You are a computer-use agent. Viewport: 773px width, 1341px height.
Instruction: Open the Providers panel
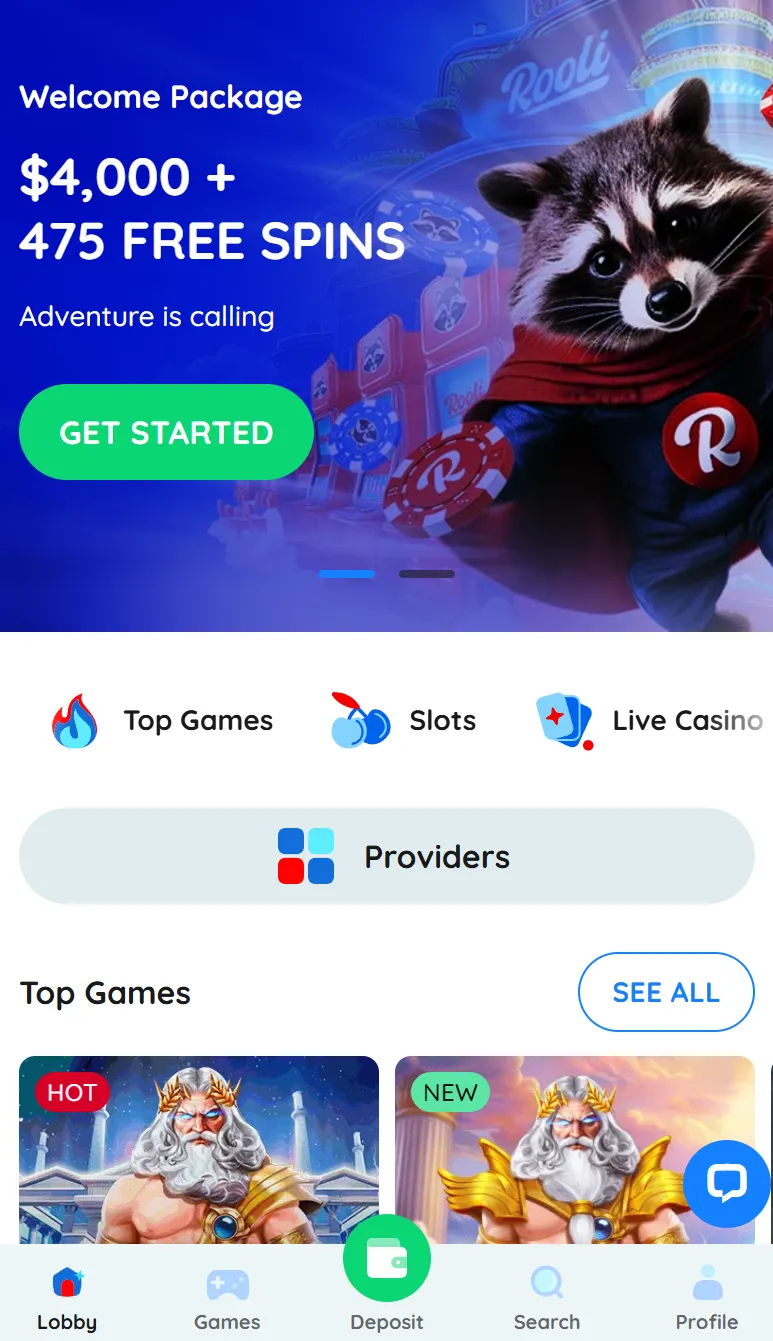pos(386,855)
